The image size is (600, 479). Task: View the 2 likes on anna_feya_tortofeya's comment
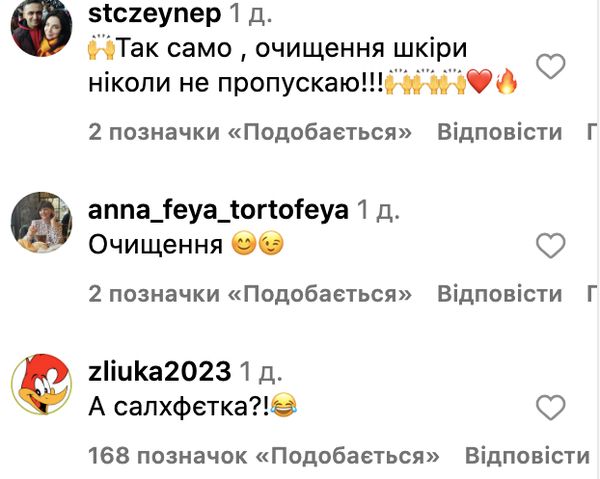250,294
